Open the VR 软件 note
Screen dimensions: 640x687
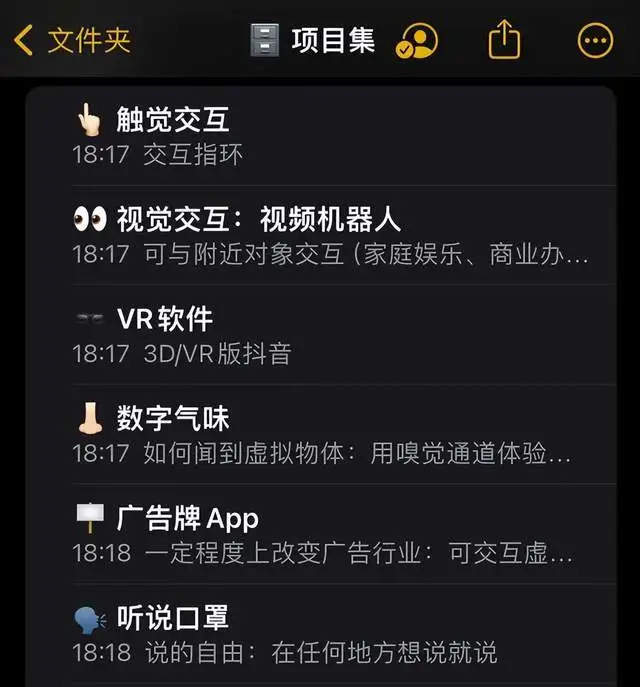click(330, 335)
